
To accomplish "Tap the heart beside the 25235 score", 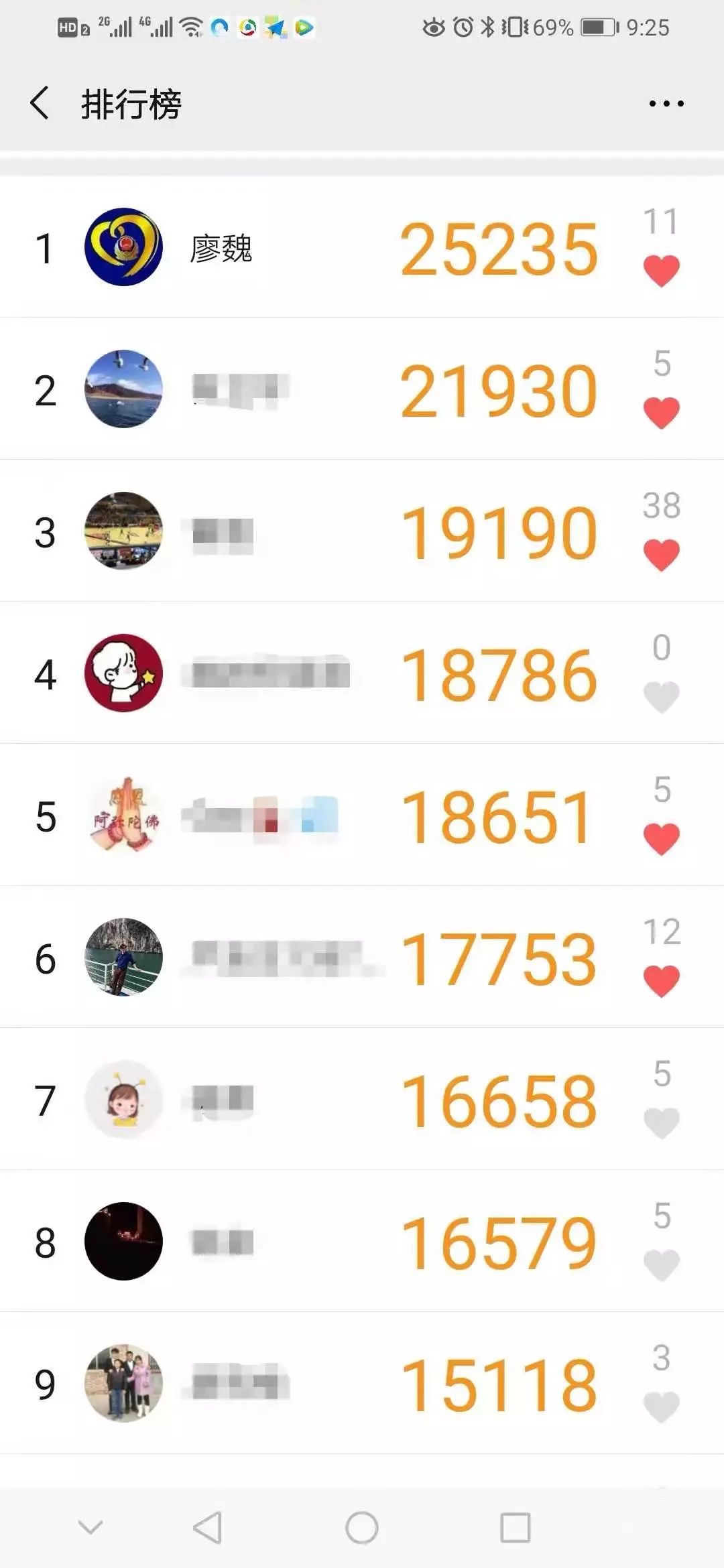I will click(x=662, y=271).
